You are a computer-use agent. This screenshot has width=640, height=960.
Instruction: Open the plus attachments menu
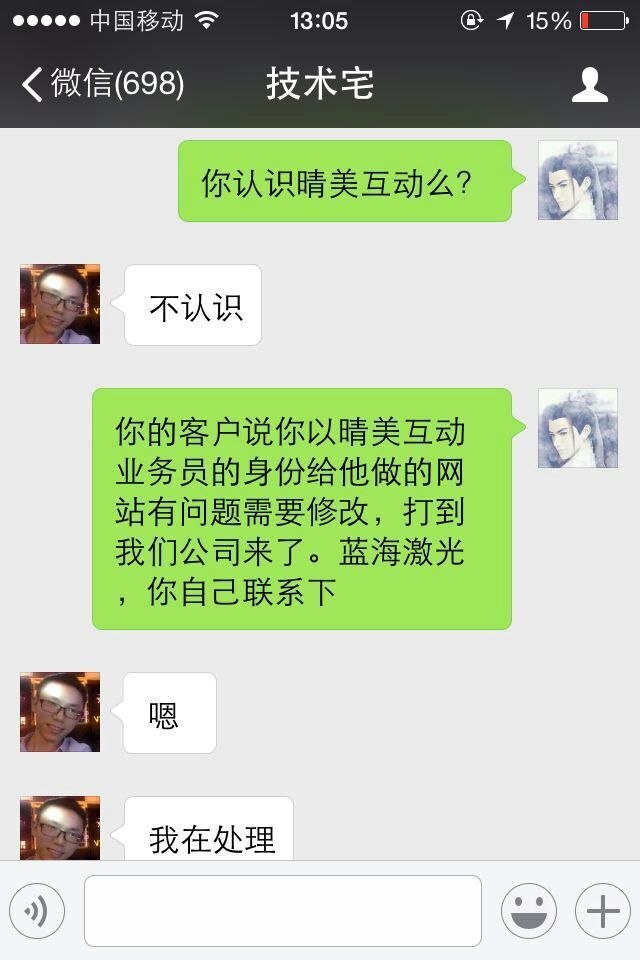click(x=602, y=910)
